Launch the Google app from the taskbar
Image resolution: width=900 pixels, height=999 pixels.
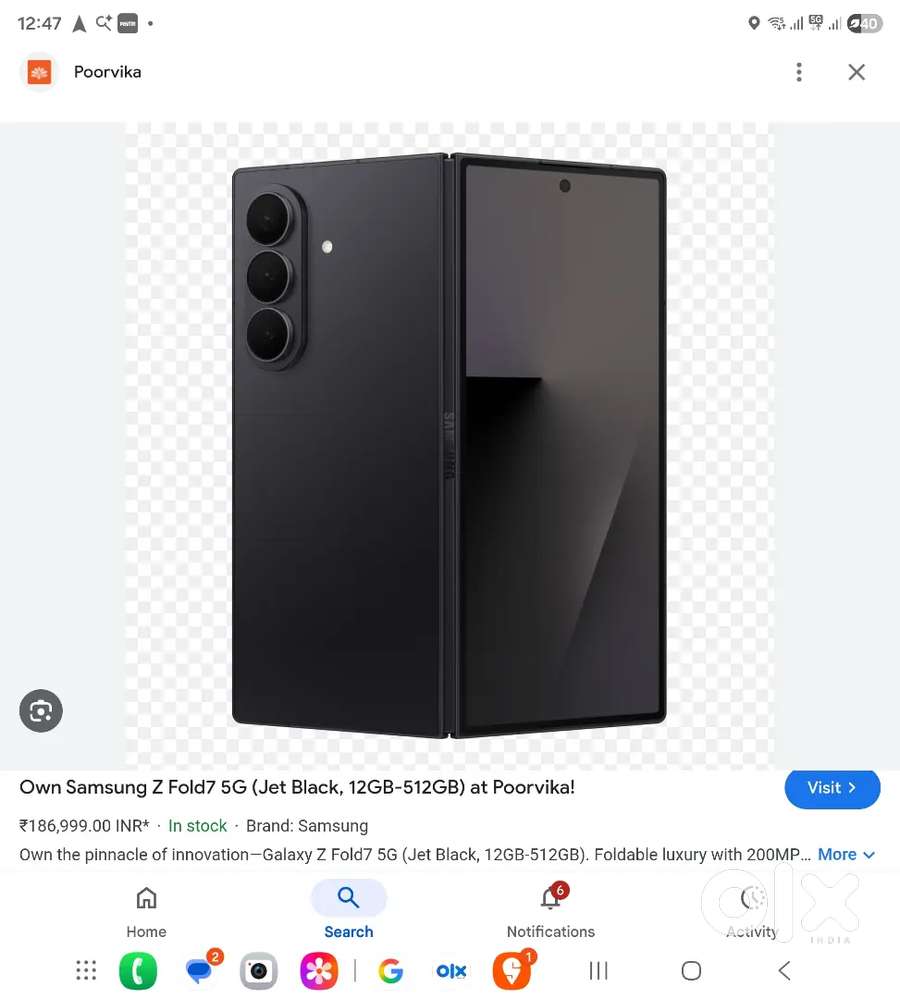coord(390,970)
